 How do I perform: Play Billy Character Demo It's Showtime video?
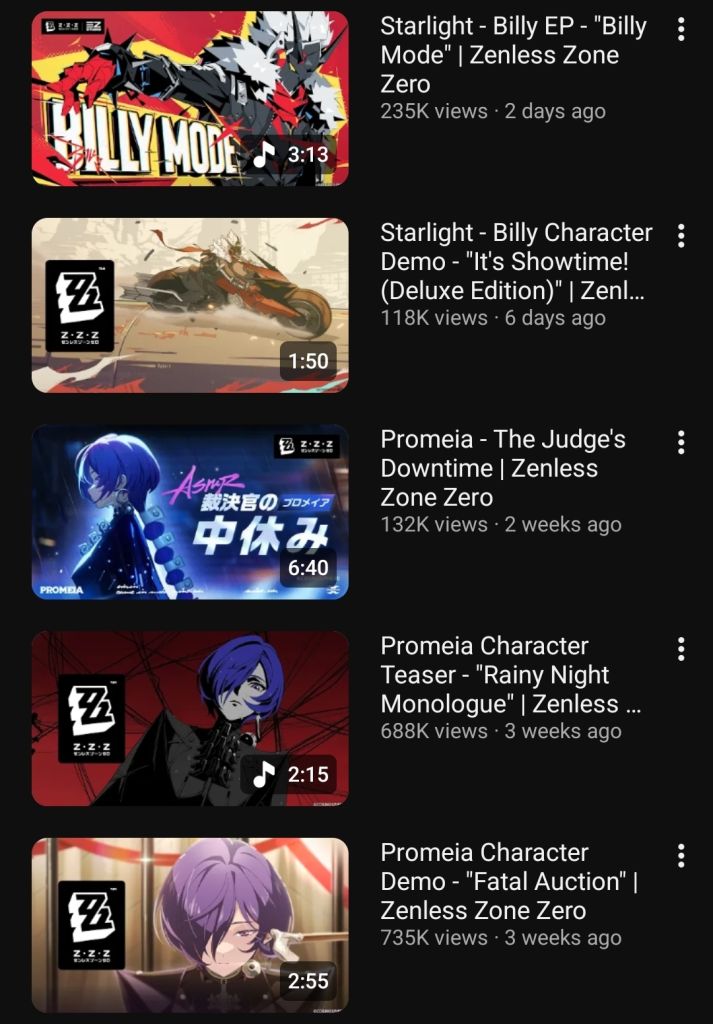[x=190, y=306]
